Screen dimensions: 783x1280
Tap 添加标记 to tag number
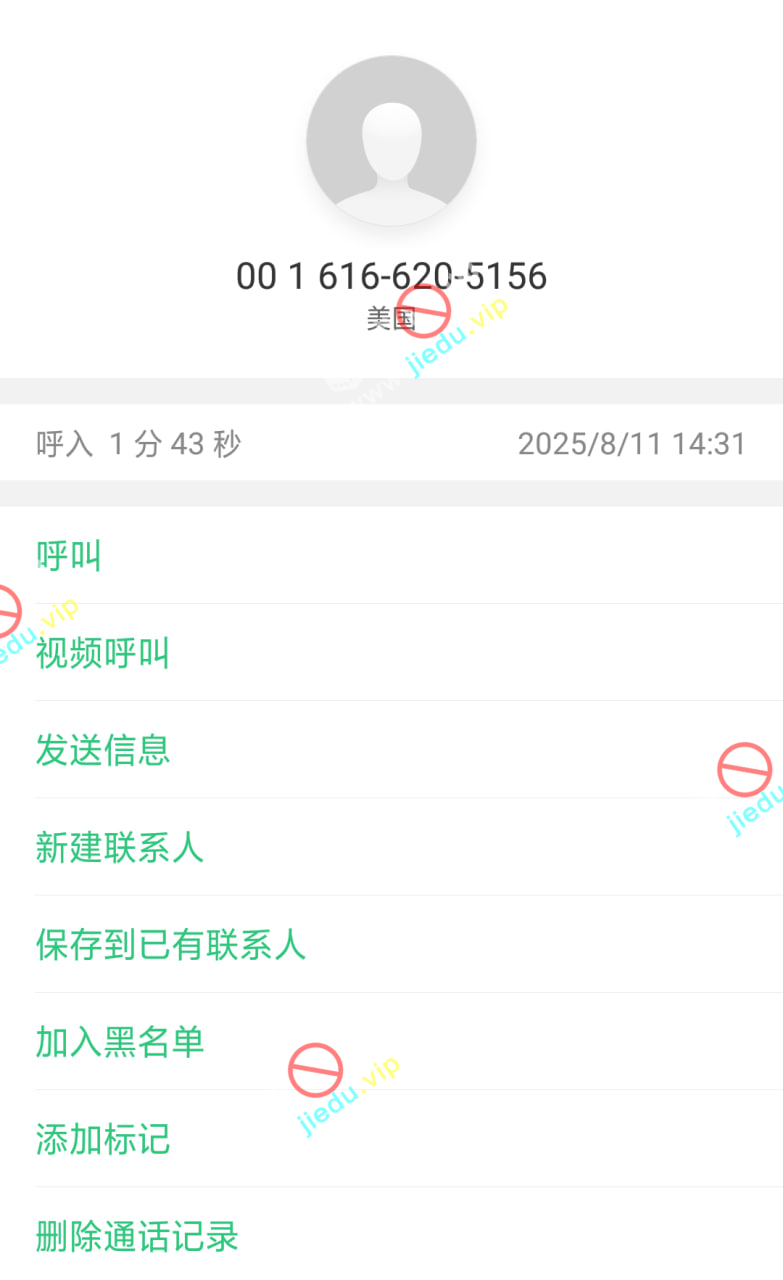tap(103, 1139)
